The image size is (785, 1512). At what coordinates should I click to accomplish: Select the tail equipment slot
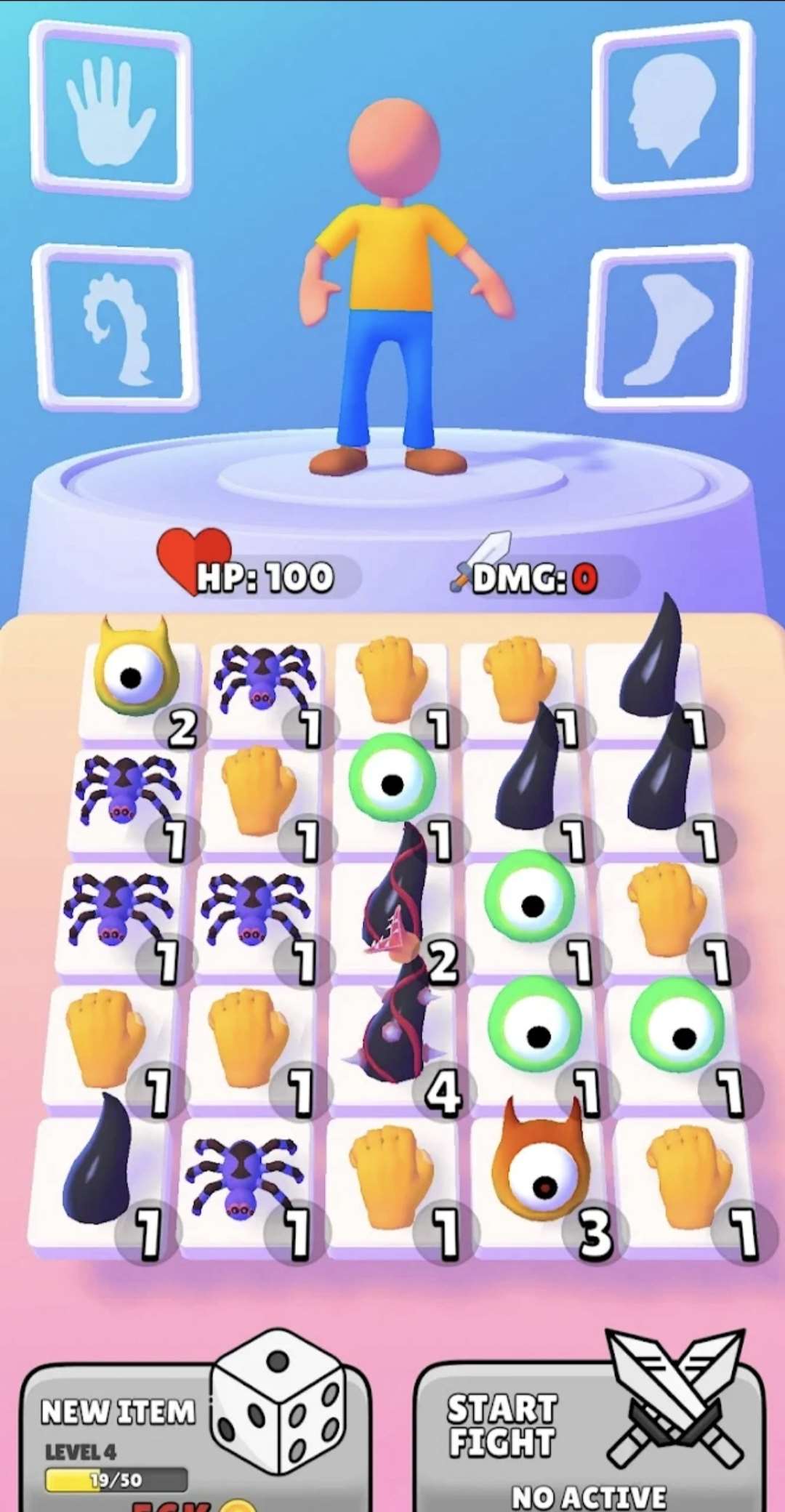116,329
